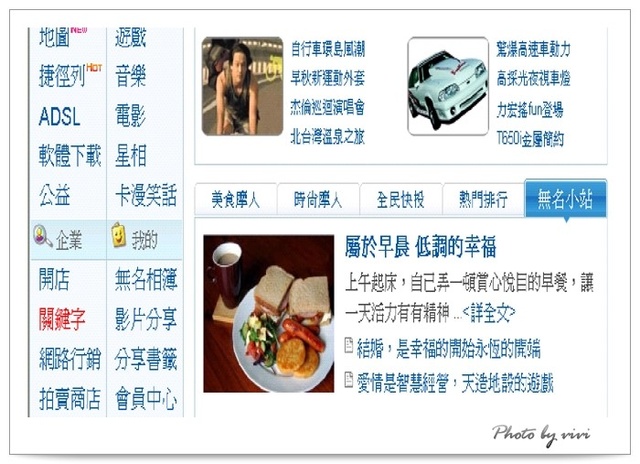Open the 卡漫笑話 link

click(x=146, y=193)
